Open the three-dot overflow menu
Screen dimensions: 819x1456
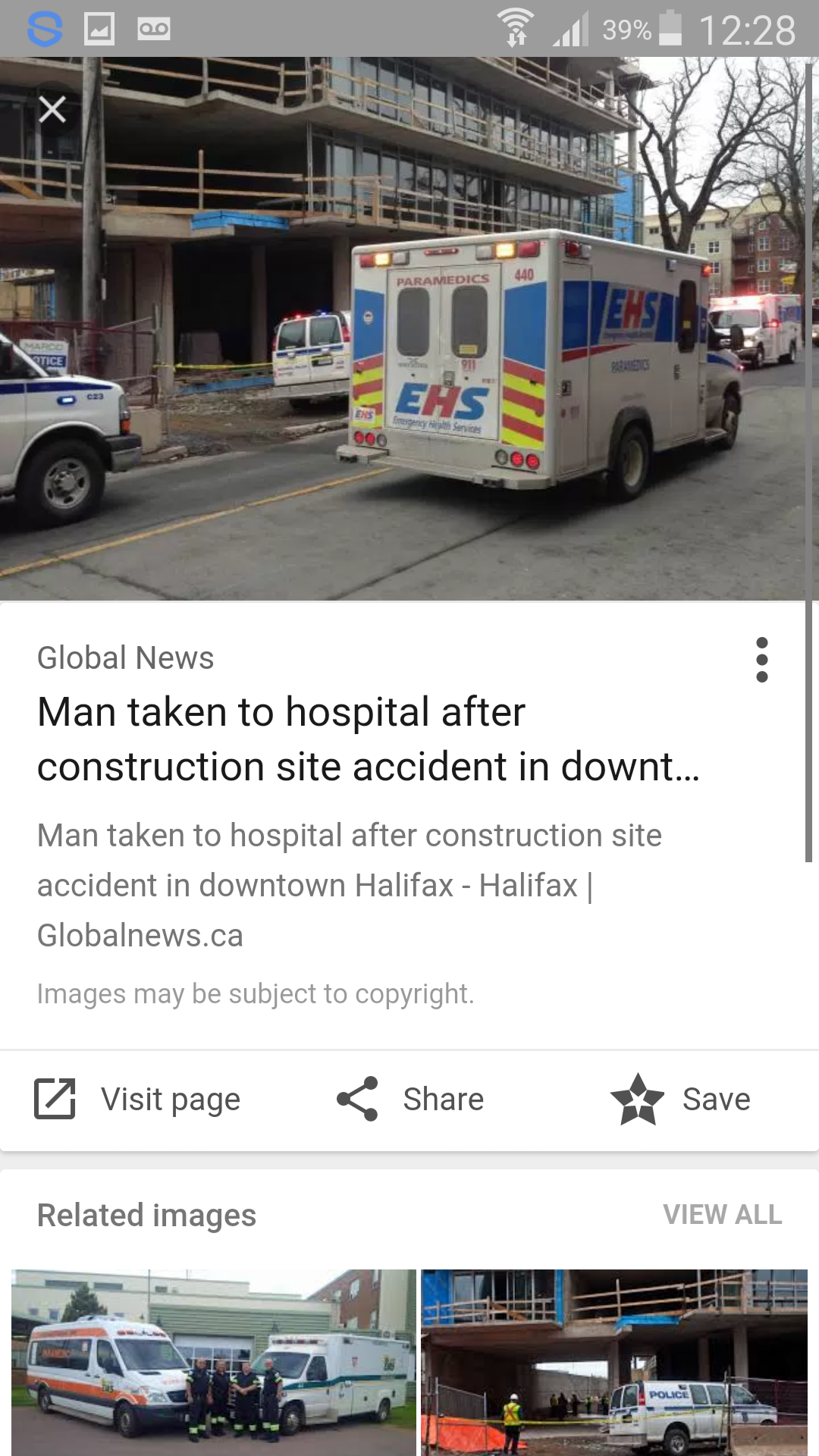pos(761,660)
